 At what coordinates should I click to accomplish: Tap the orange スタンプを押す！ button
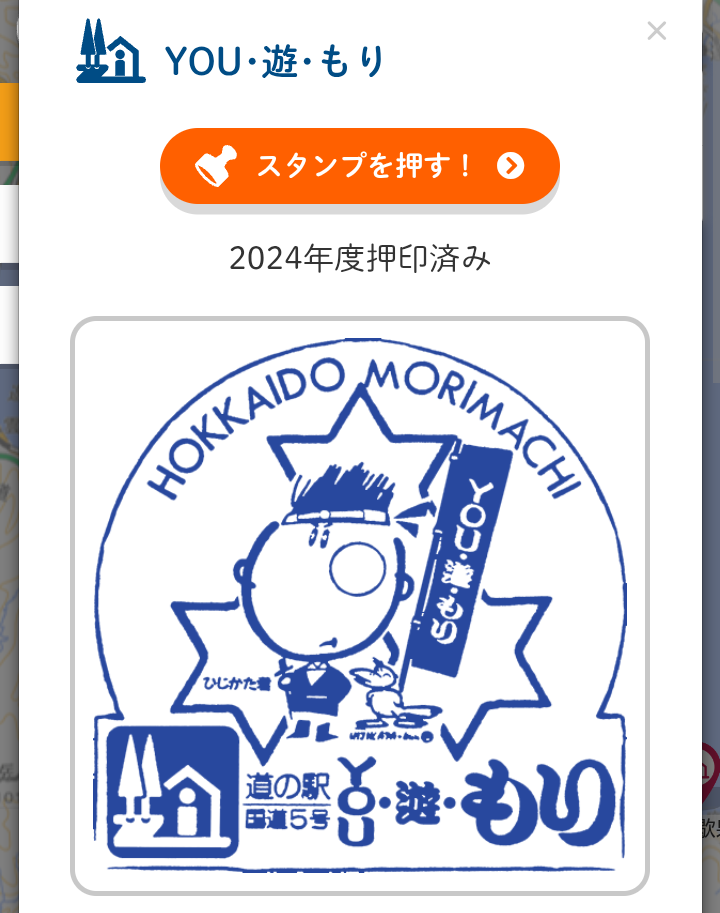tap(359, 166)
